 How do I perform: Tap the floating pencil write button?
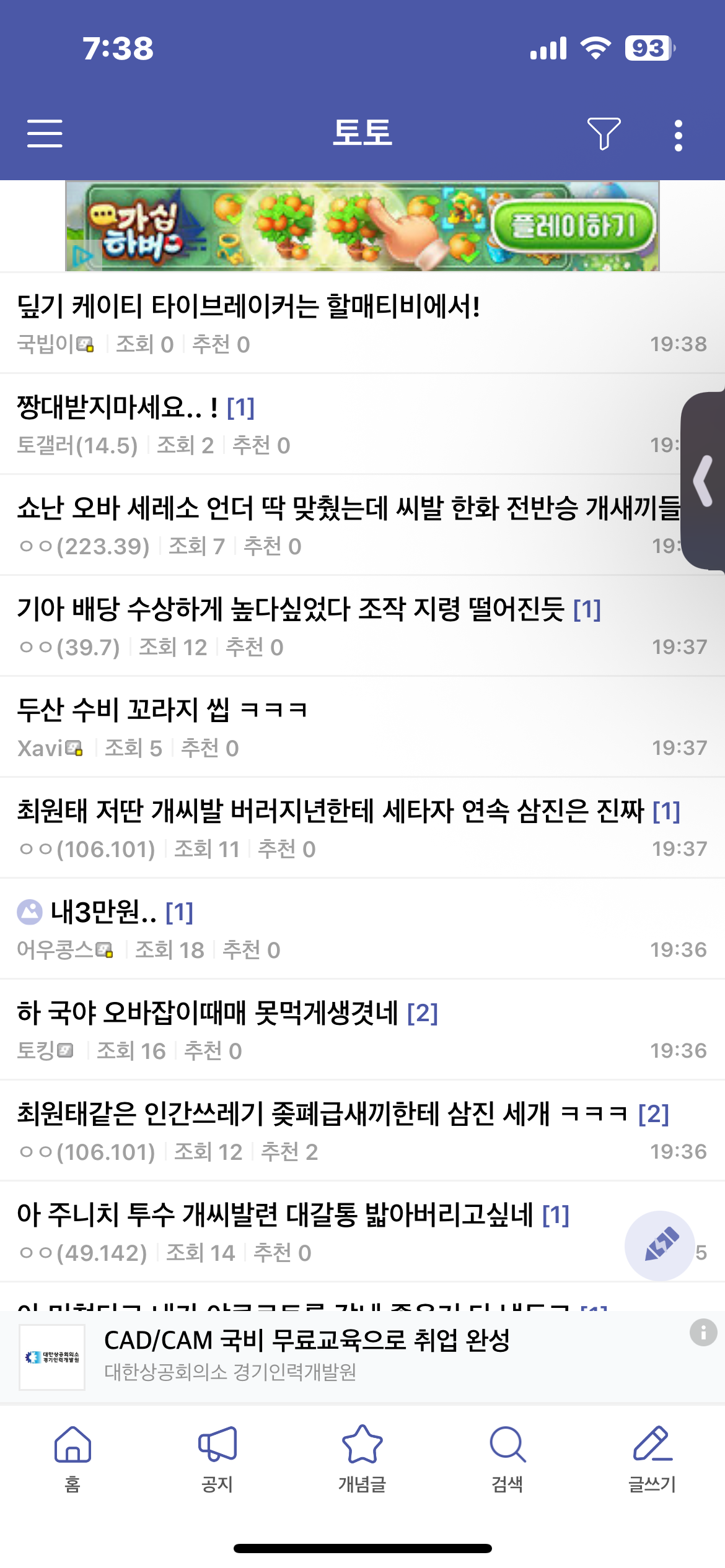[x=660, y=1245]
